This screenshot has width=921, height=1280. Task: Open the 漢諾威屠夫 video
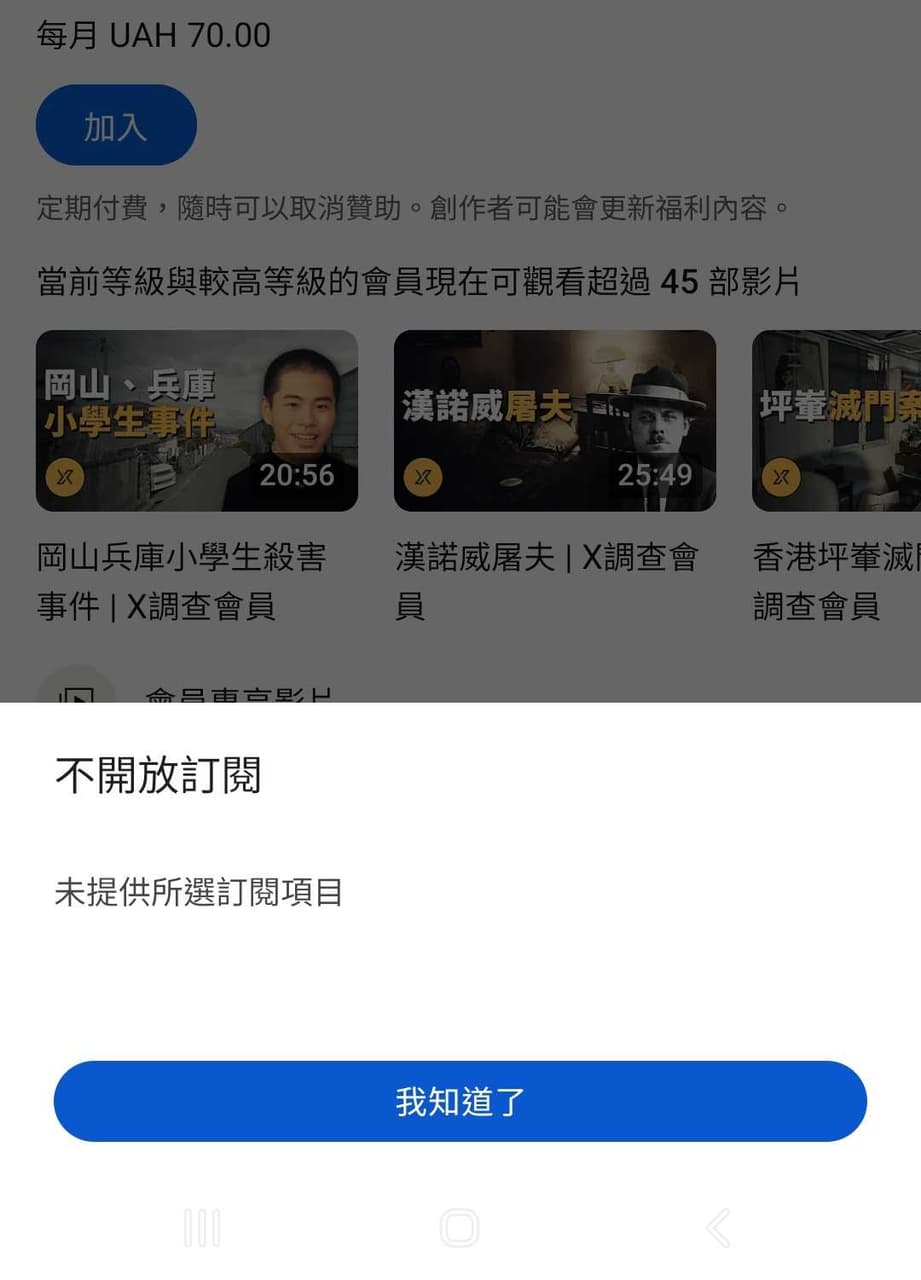point(555,421)
